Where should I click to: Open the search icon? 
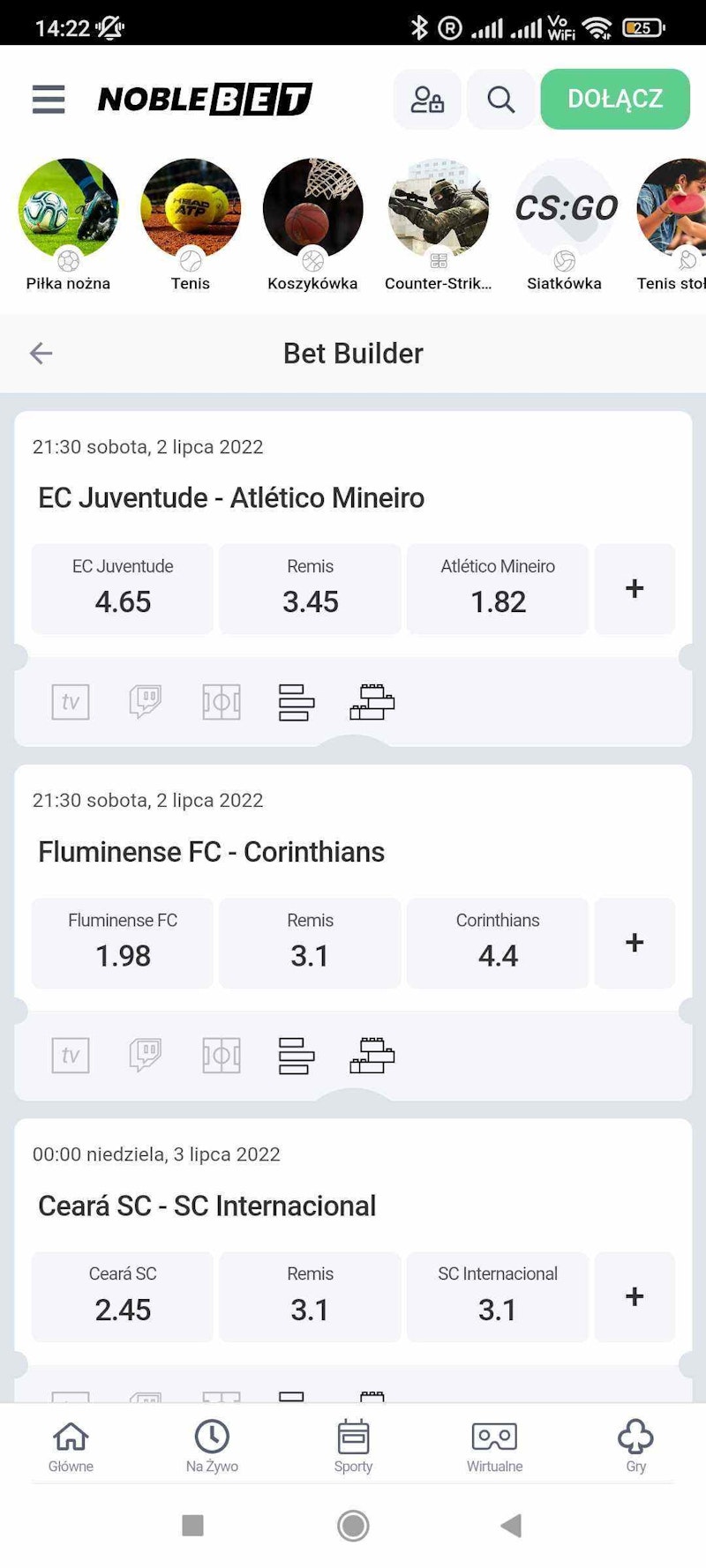coord(501,99)
